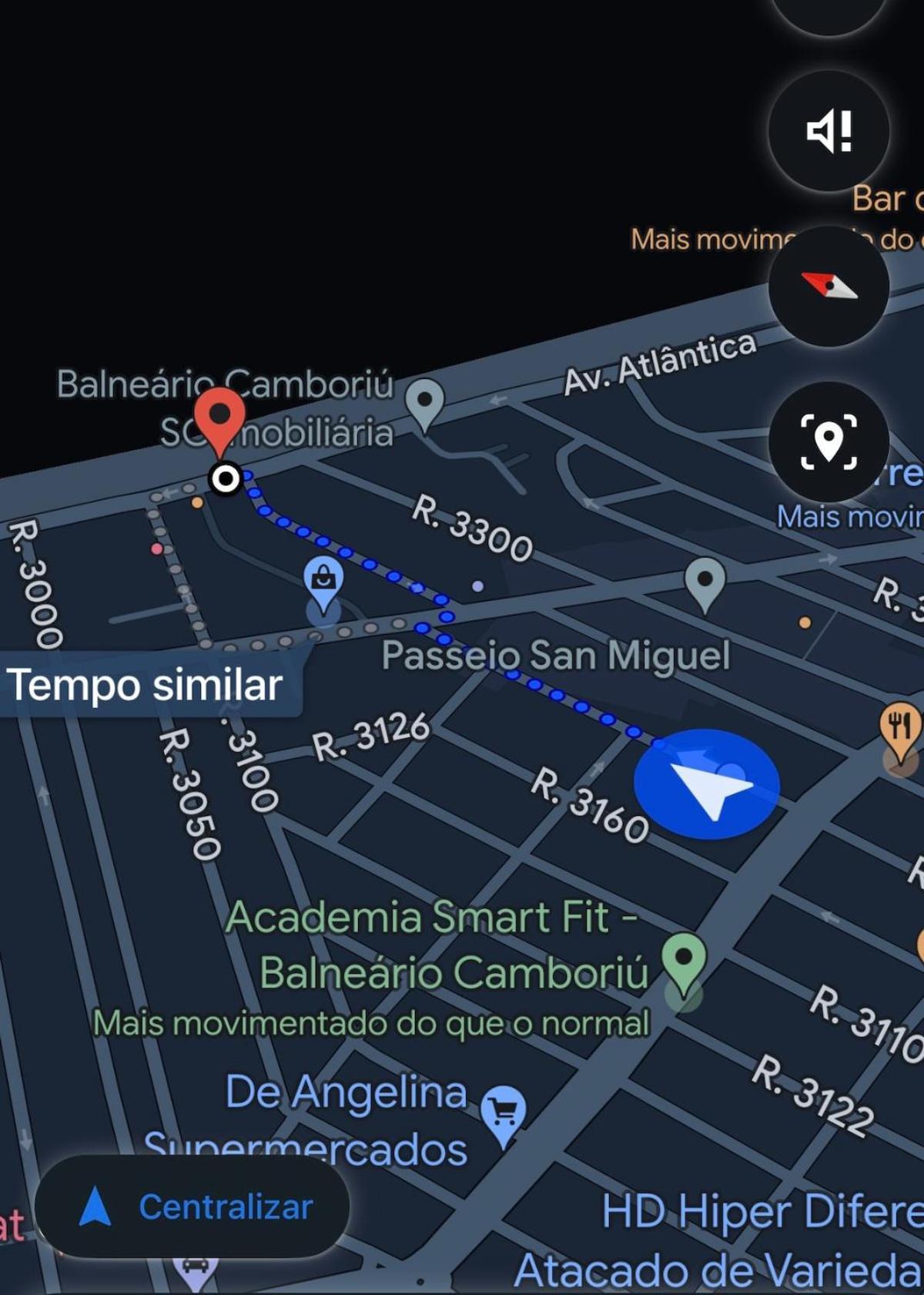Open De Angelina Supermercados pin
924x1295 pixels.
click(x=504, y=1112)
